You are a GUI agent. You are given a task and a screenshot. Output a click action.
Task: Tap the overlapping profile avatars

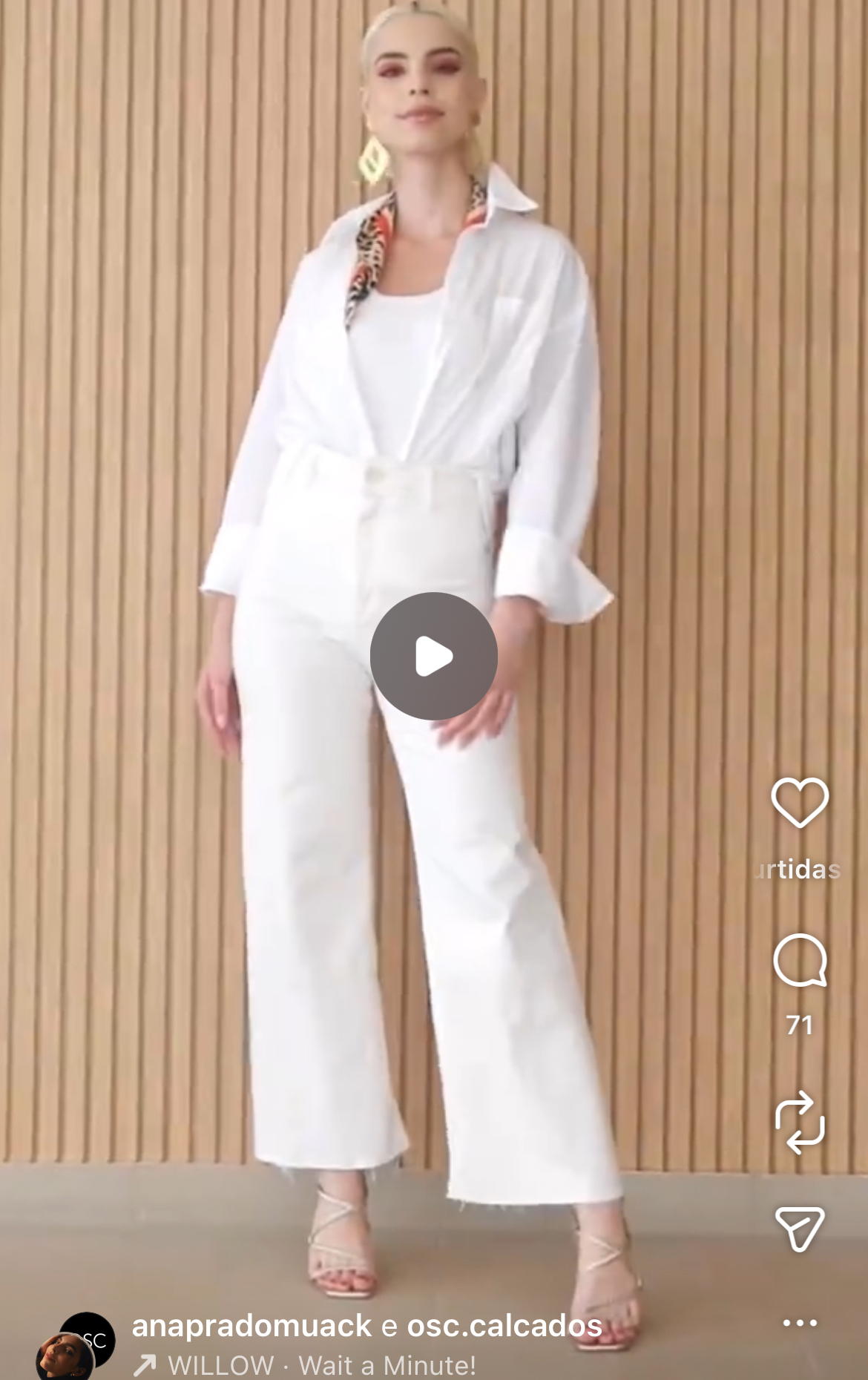coord(76,1347)
